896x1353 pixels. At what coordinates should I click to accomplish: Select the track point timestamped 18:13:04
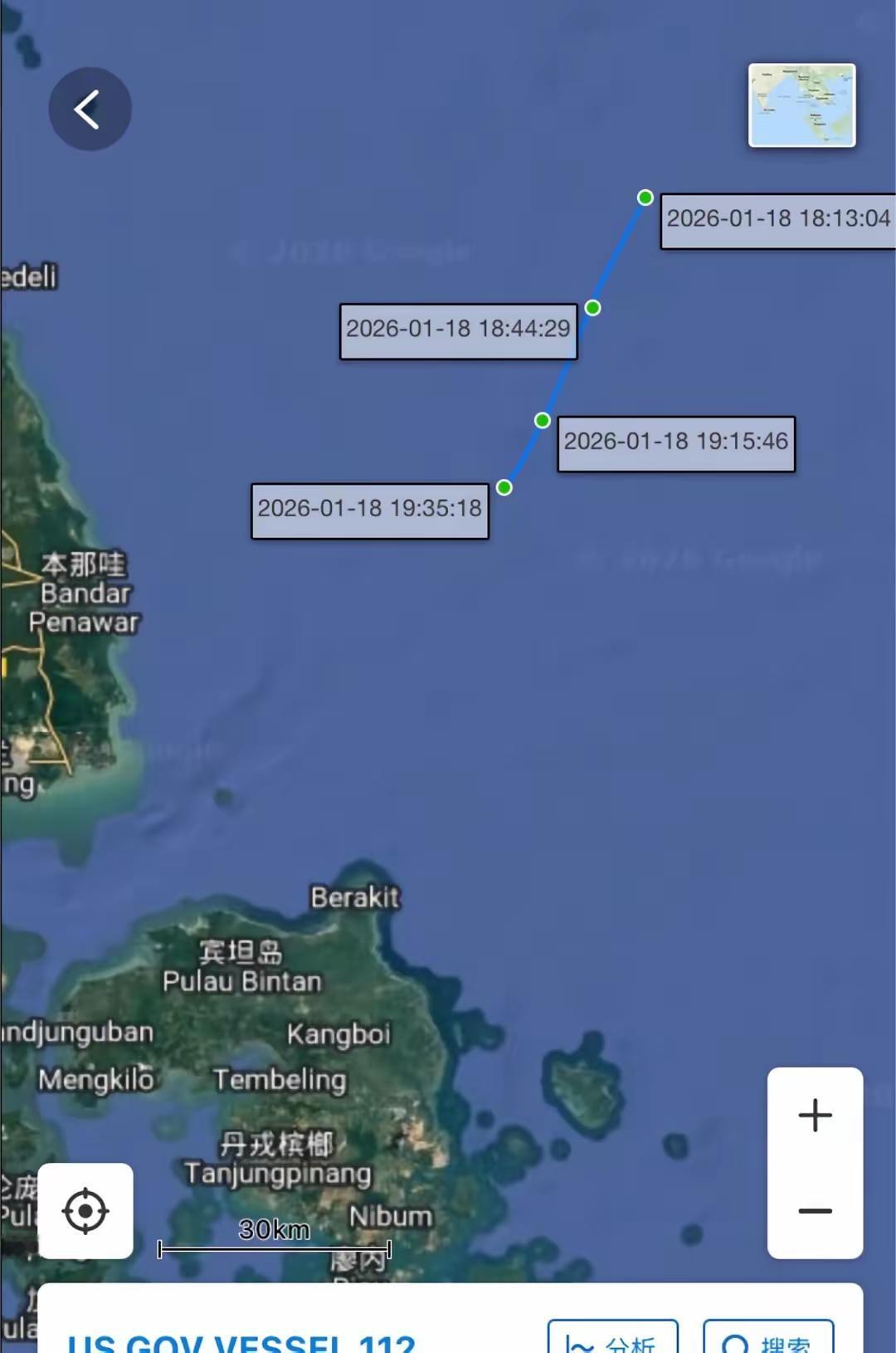pyautogui.click(x=645, y=197)
